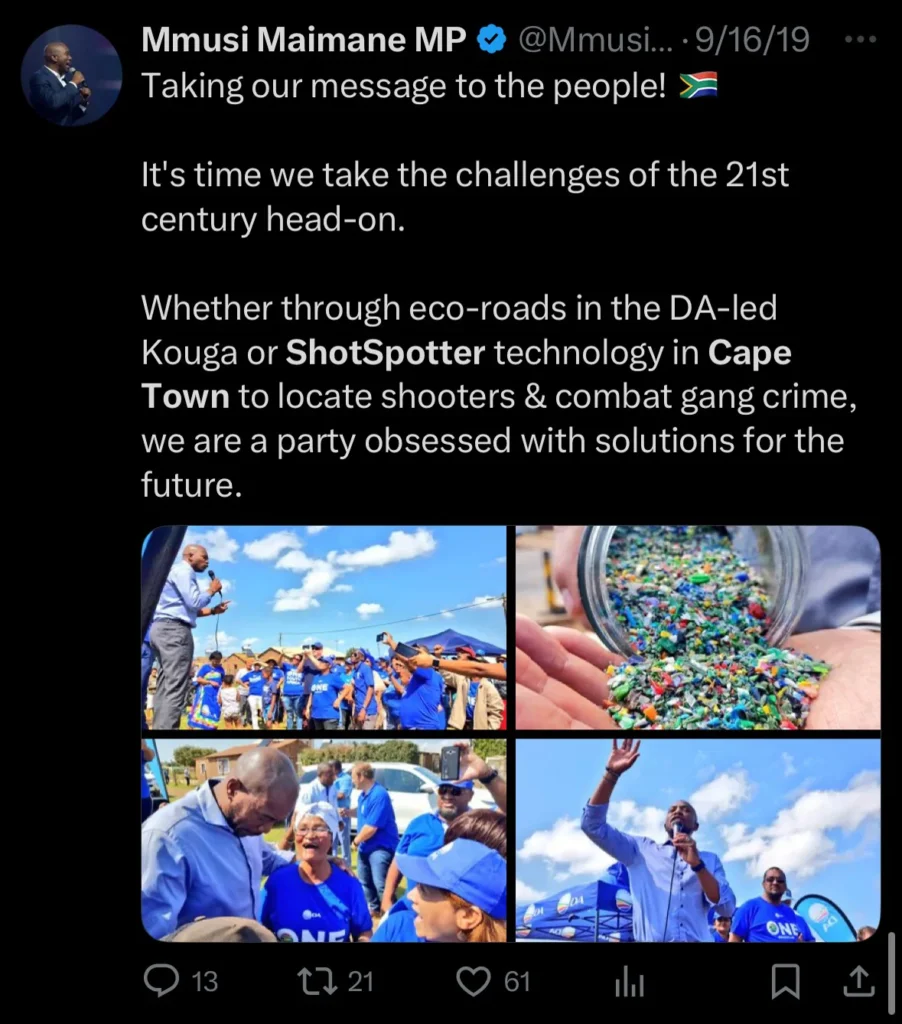Open the tweet's three-dot overflow menu

[x=858, y=40]
